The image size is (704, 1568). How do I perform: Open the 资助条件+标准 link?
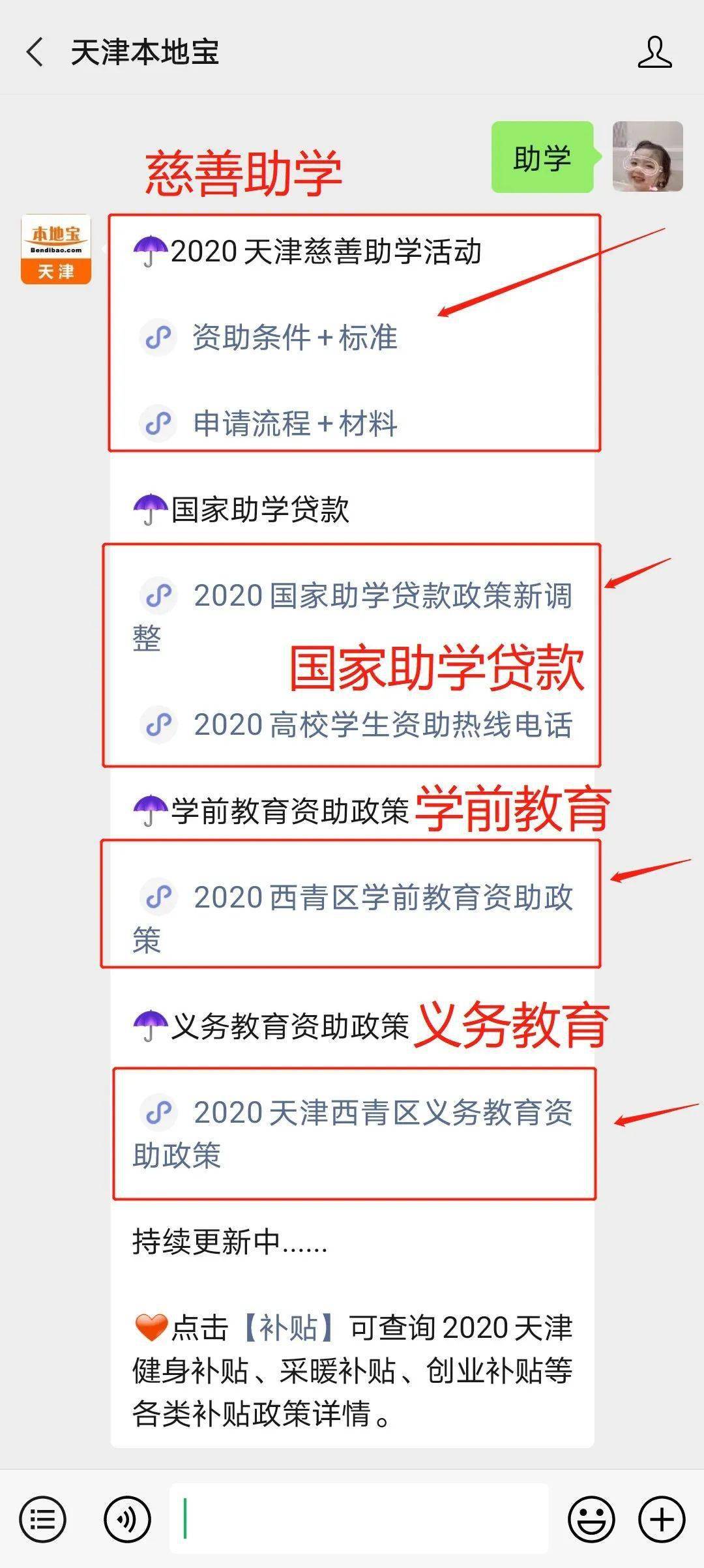click(295, 338)
